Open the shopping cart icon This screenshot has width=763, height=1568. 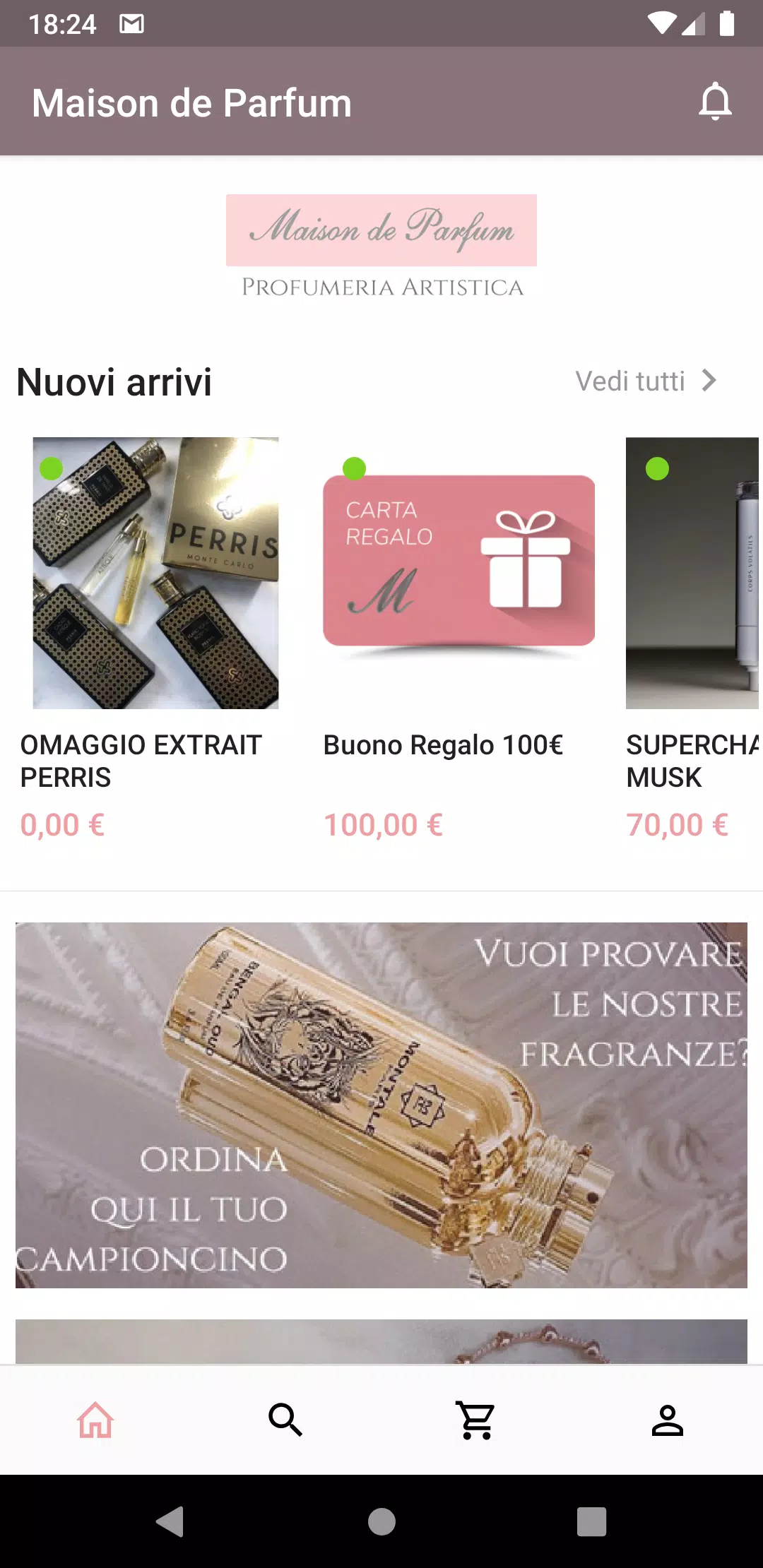[x=475, y=1420]
